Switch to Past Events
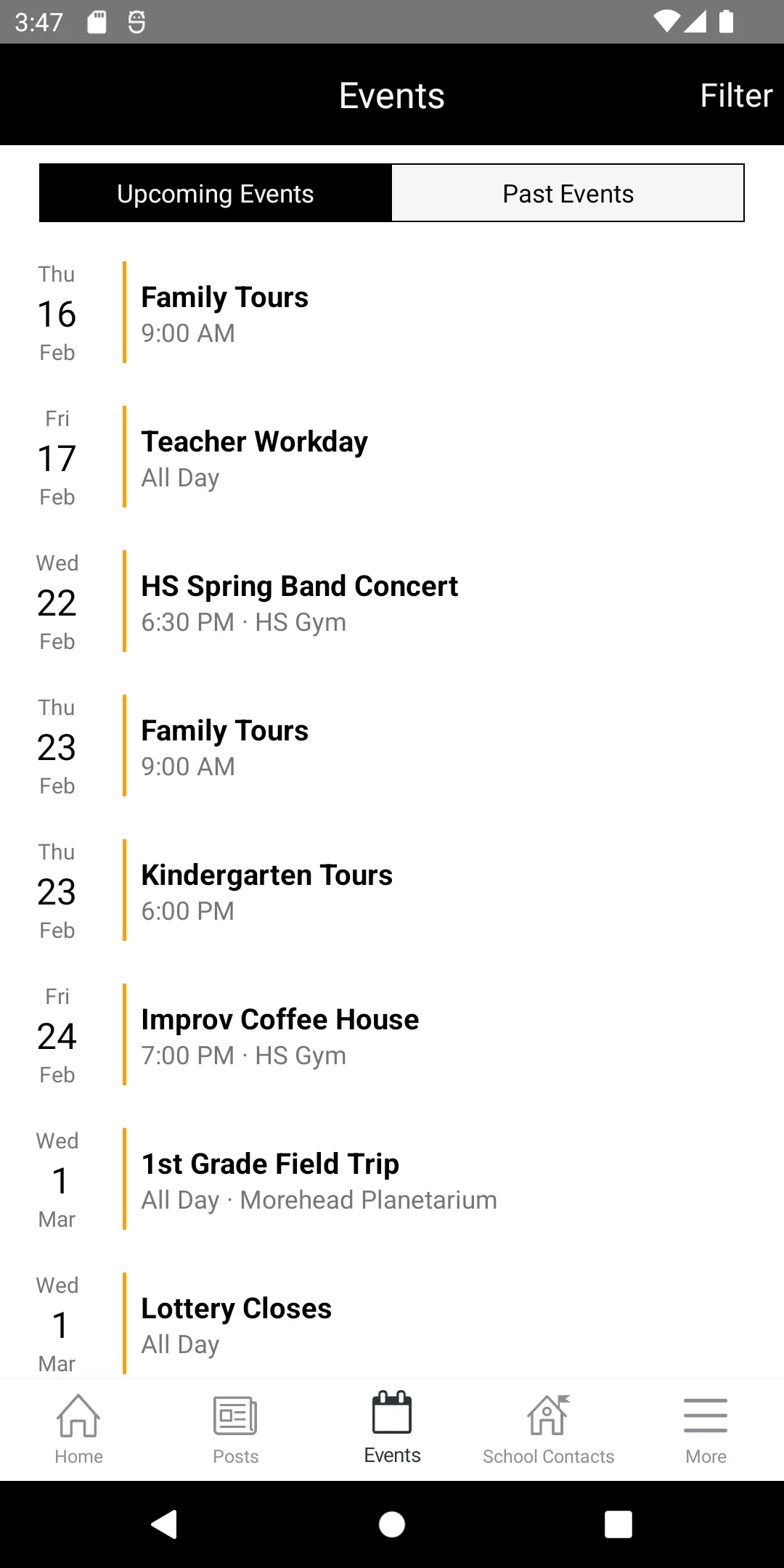Viewport: 784px width, 1568px height. point(568,193)
